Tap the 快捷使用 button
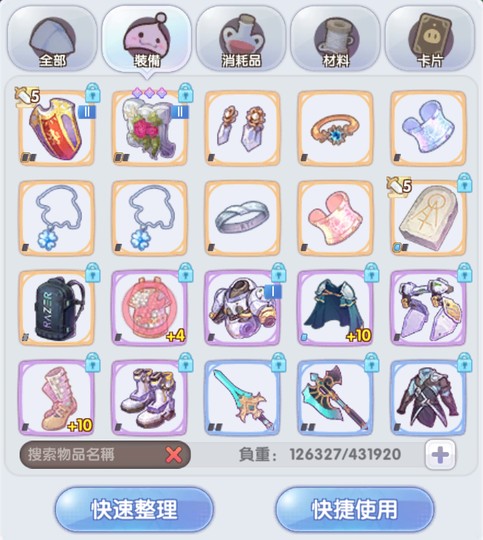 pyautogui.click(x=354, y=509)
